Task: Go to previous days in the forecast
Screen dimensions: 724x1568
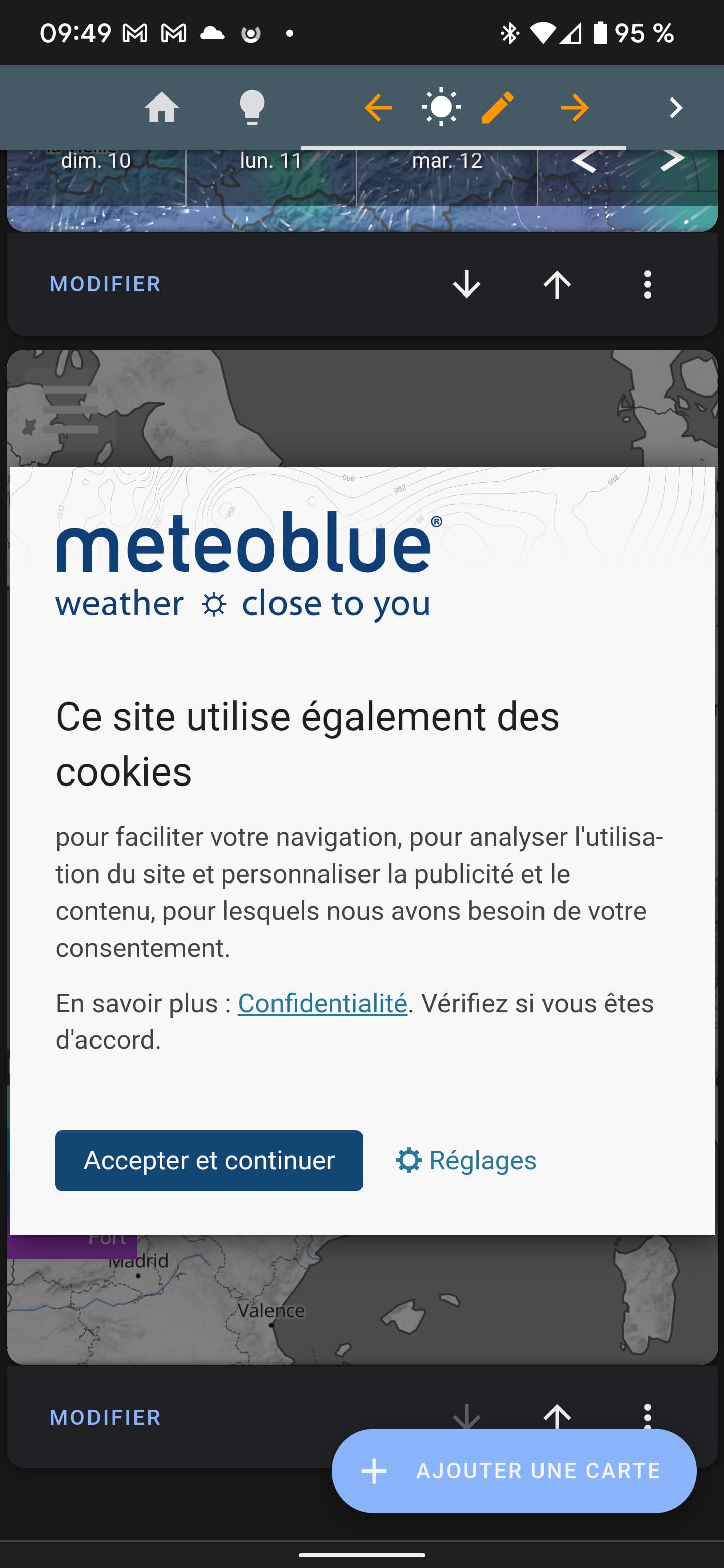Action: pos(583,161)
